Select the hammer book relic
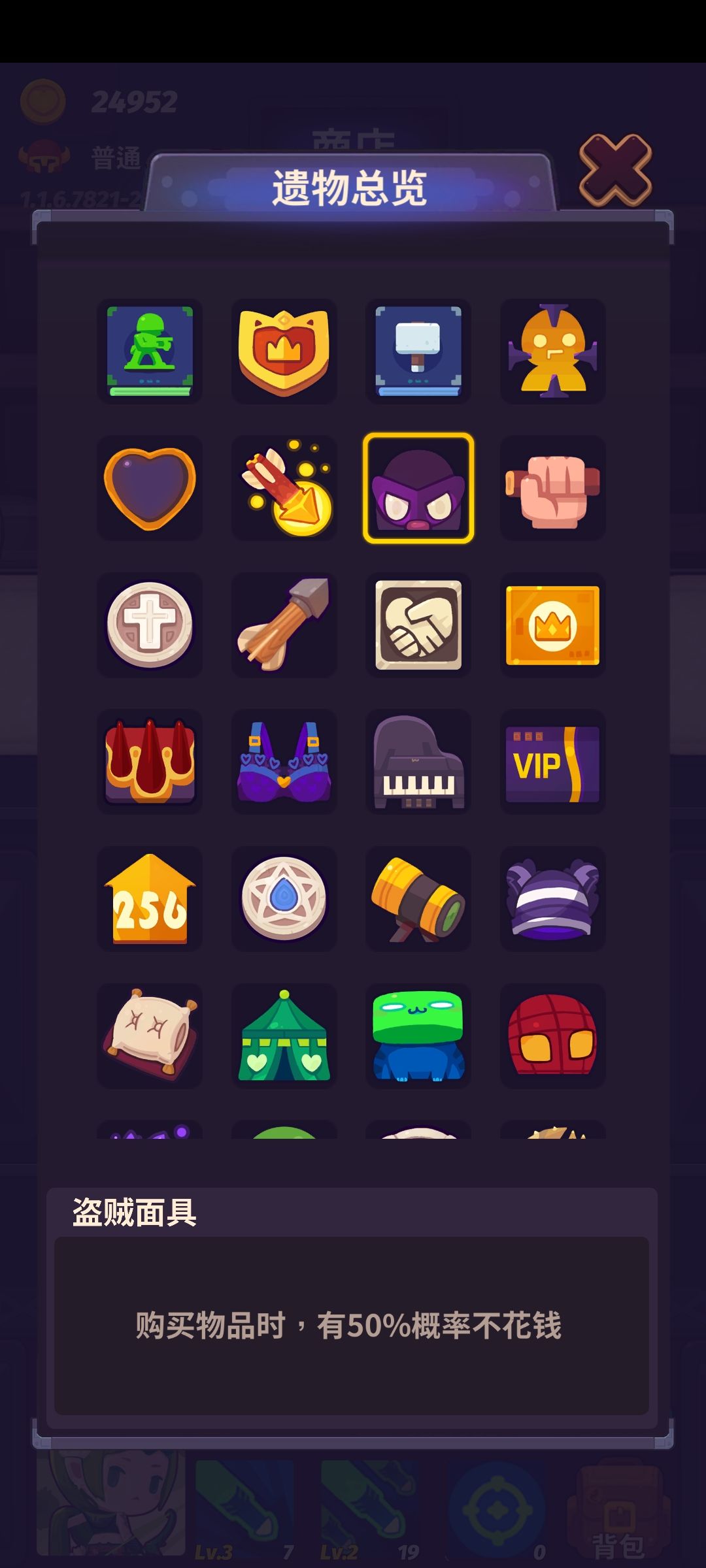The height and width of the screenshot is (1568, 706). click(418, 351)
